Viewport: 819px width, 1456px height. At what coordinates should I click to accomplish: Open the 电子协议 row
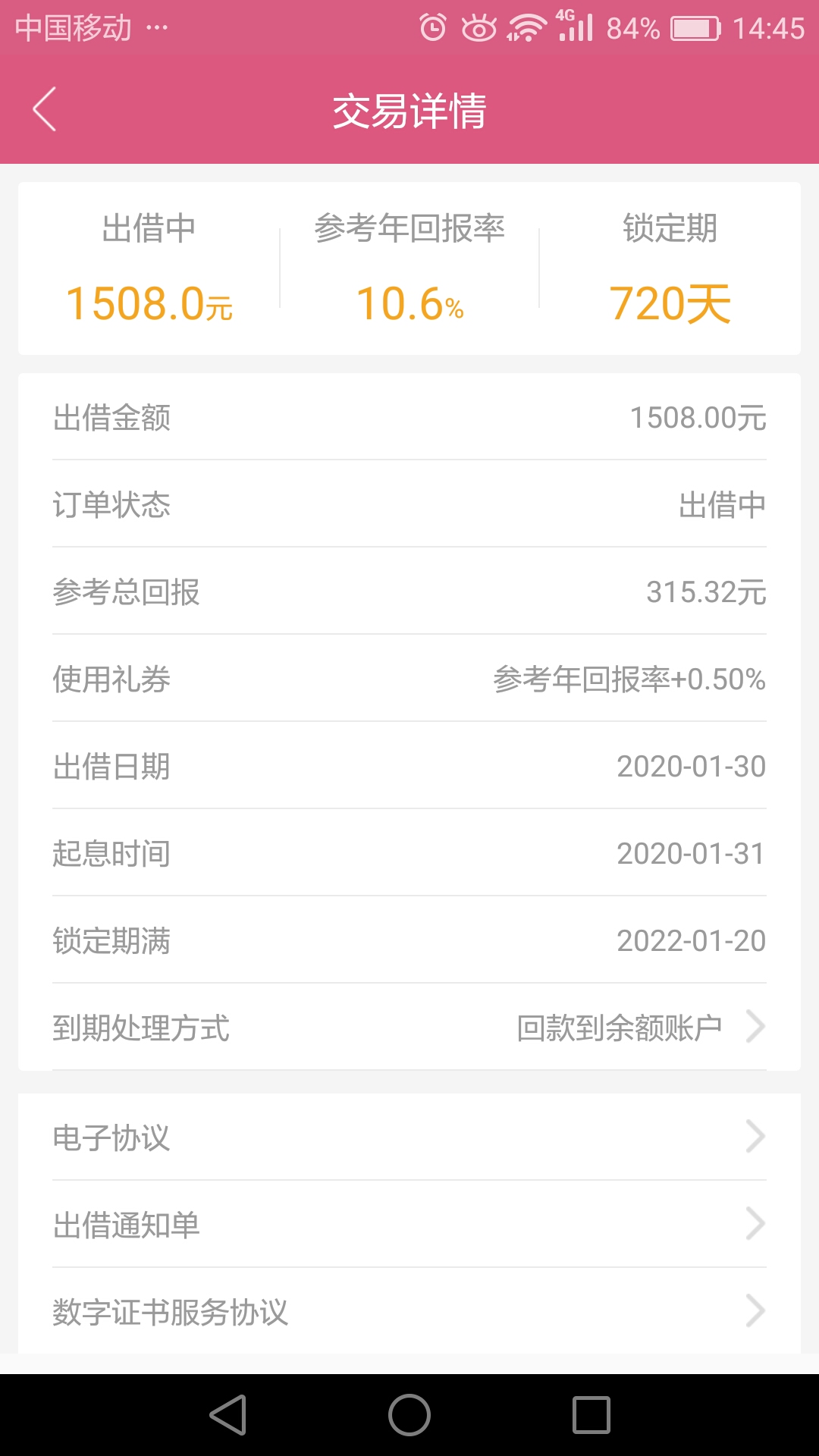(x=409, y=1137)
